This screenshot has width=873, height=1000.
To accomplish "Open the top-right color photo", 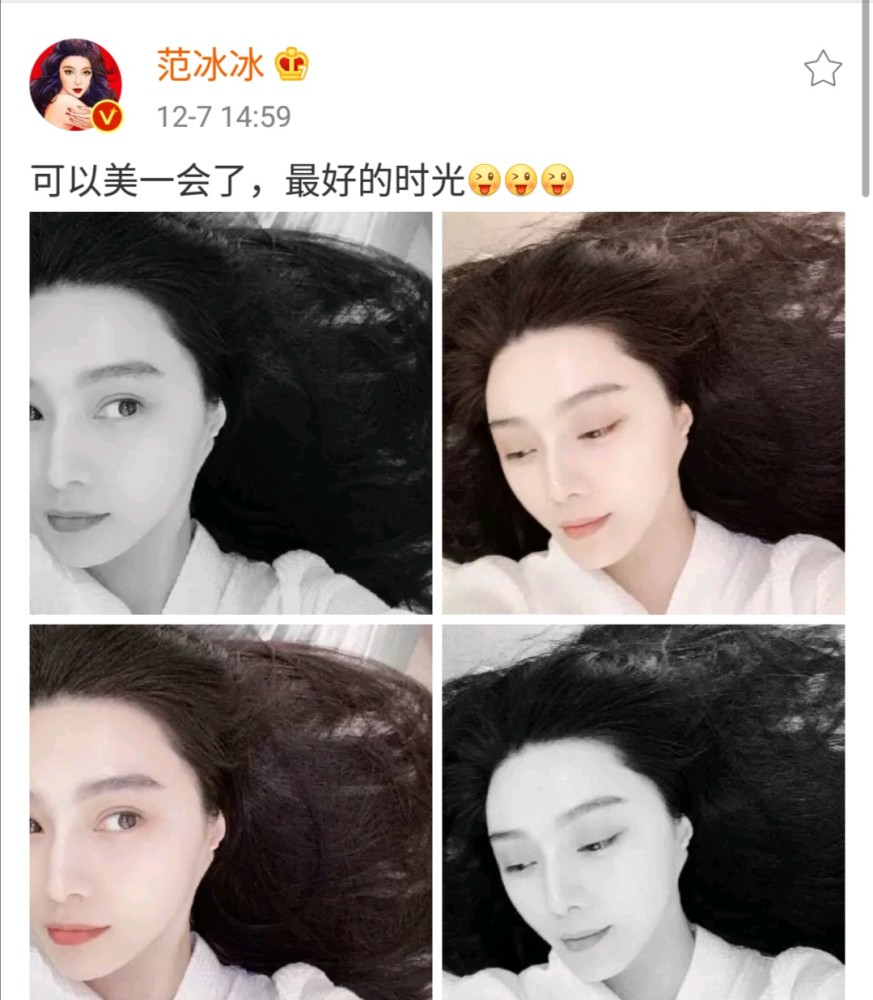I will coord(643,412).
